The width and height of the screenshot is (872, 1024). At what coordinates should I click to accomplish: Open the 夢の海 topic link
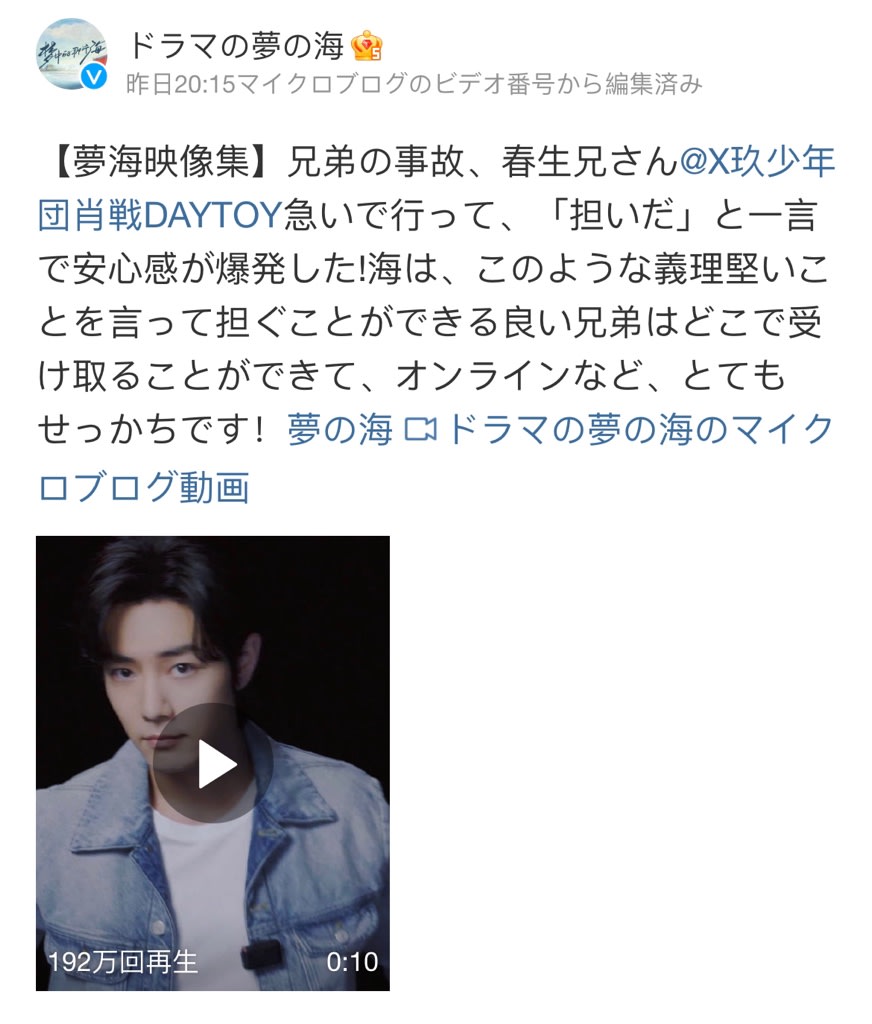pos(338,432)
